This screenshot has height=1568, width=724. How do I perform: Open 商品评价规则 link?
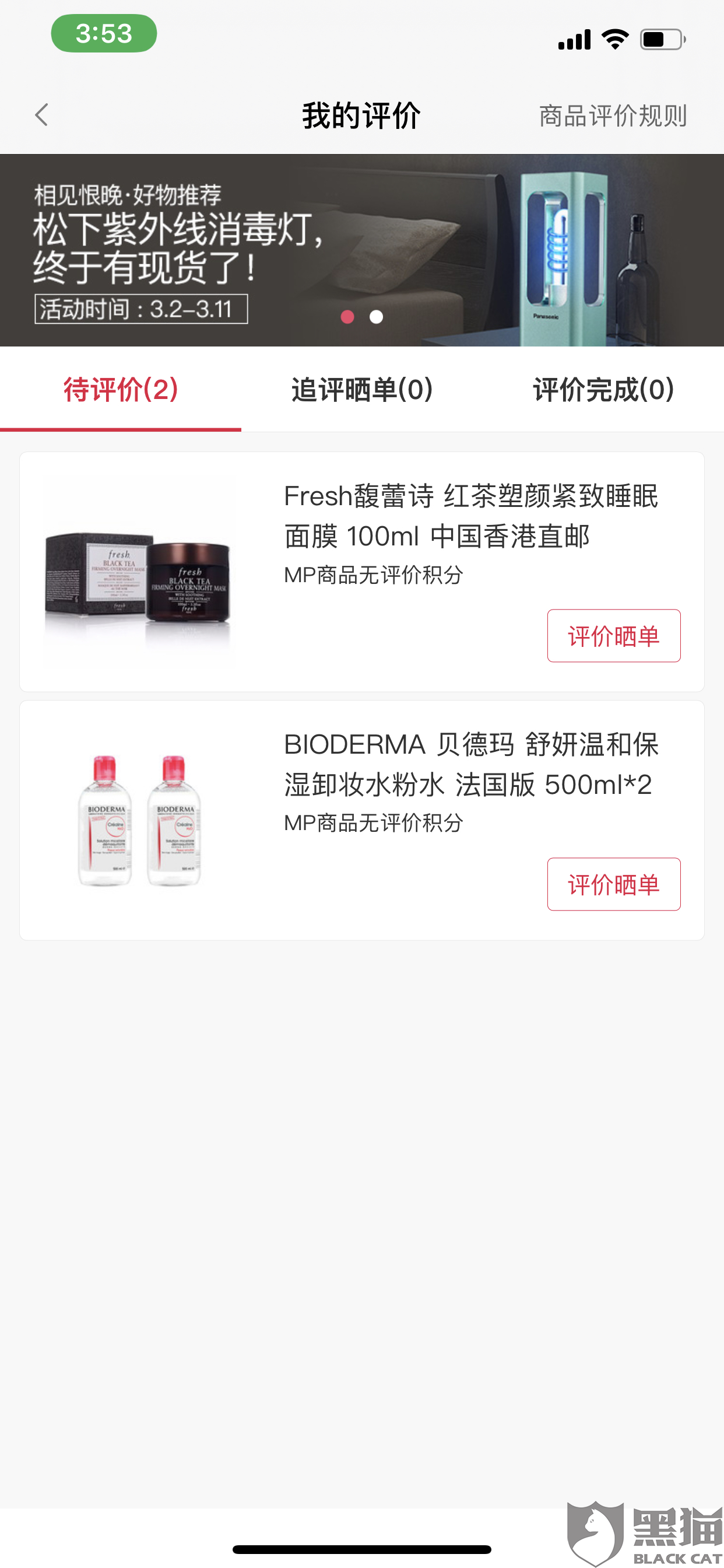613,116
